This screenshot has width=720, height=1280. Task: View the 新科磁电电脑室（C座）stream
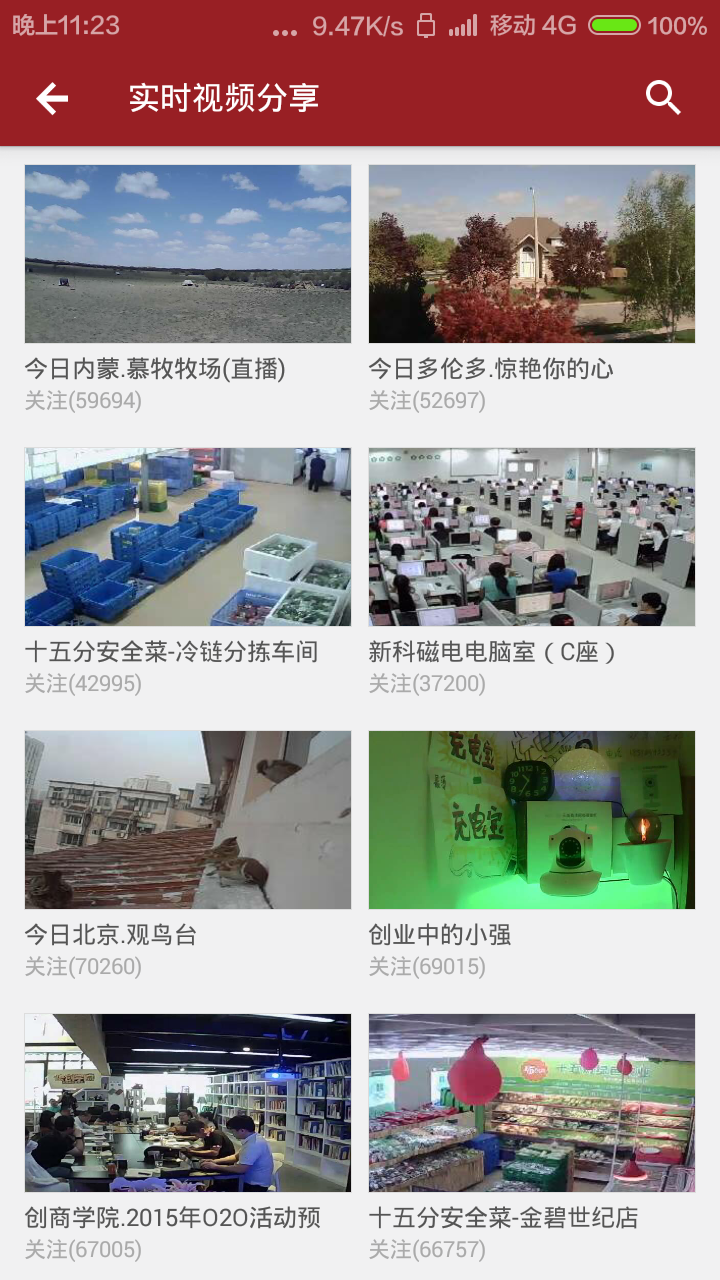532,537
